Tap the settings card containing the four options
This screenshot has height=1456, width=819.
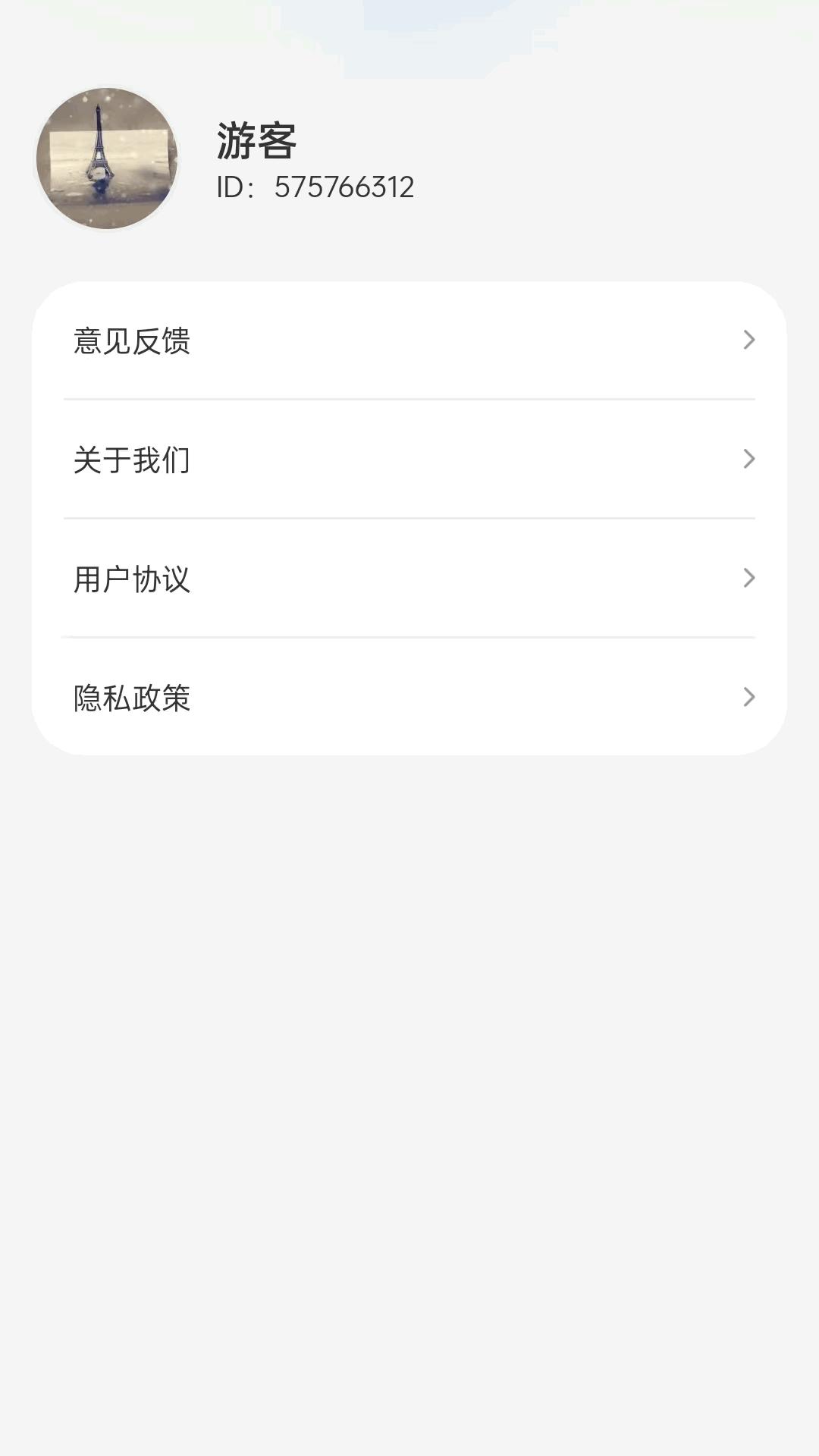[409, 518]
